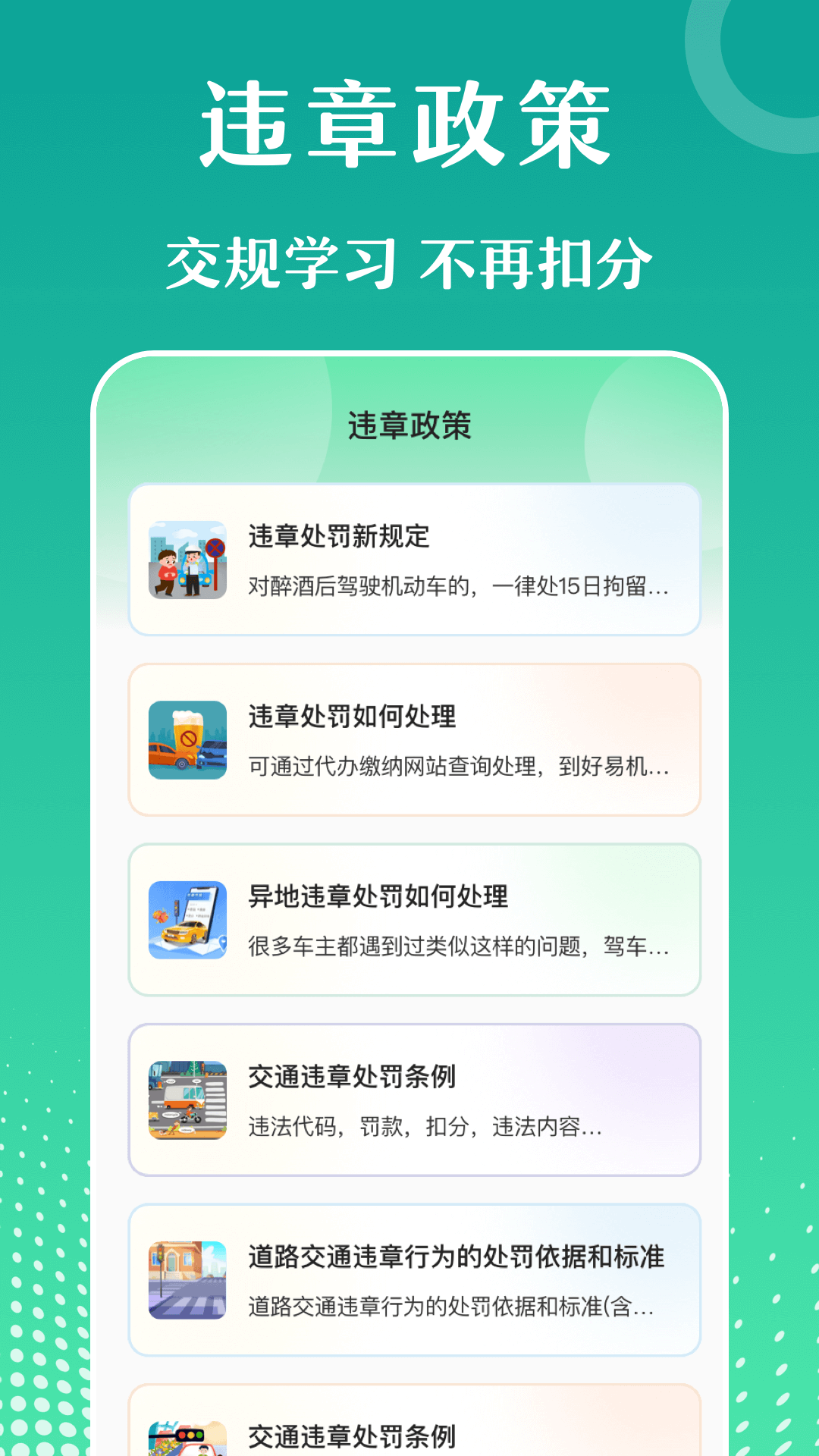Click the bus crosswalk thumbnail icon
Screen dimensions: 819x1456
tap(187, 1101)
